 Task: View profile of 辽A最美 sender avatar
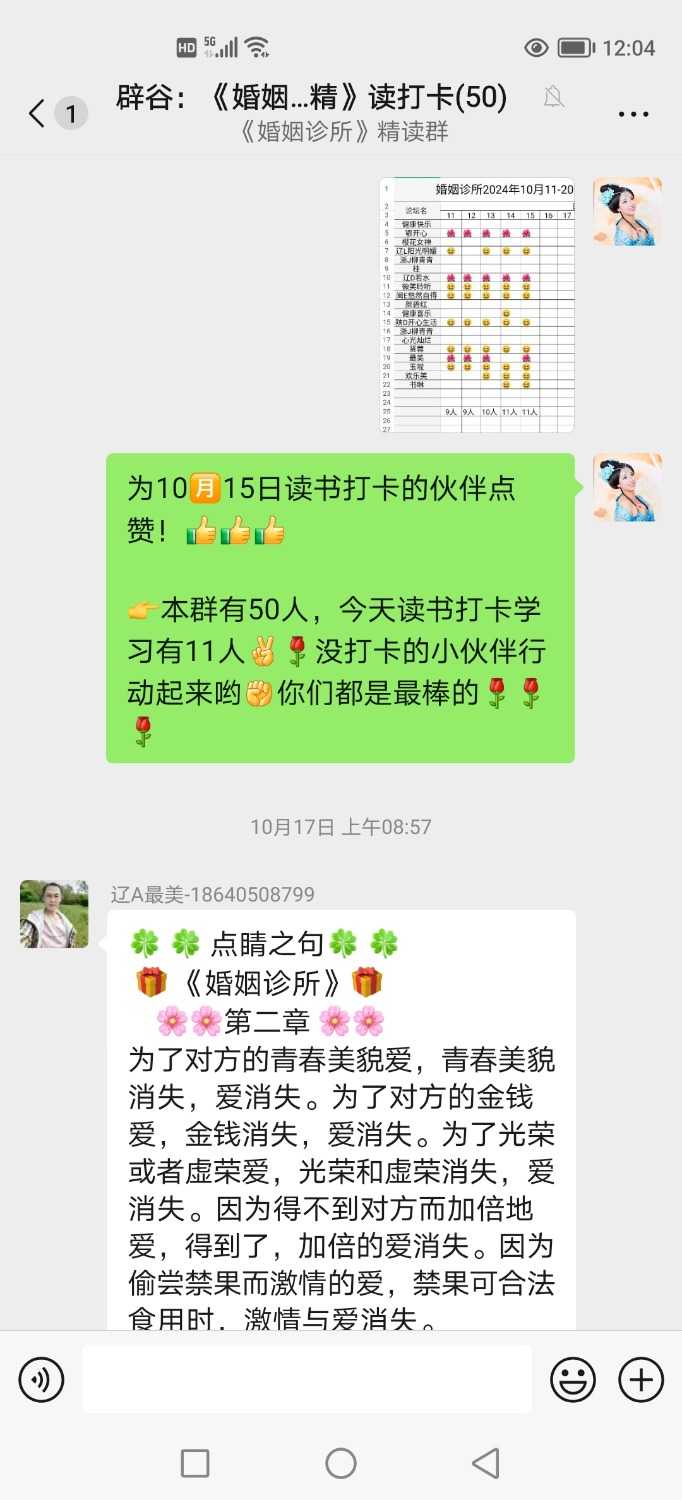coord(54,914)
